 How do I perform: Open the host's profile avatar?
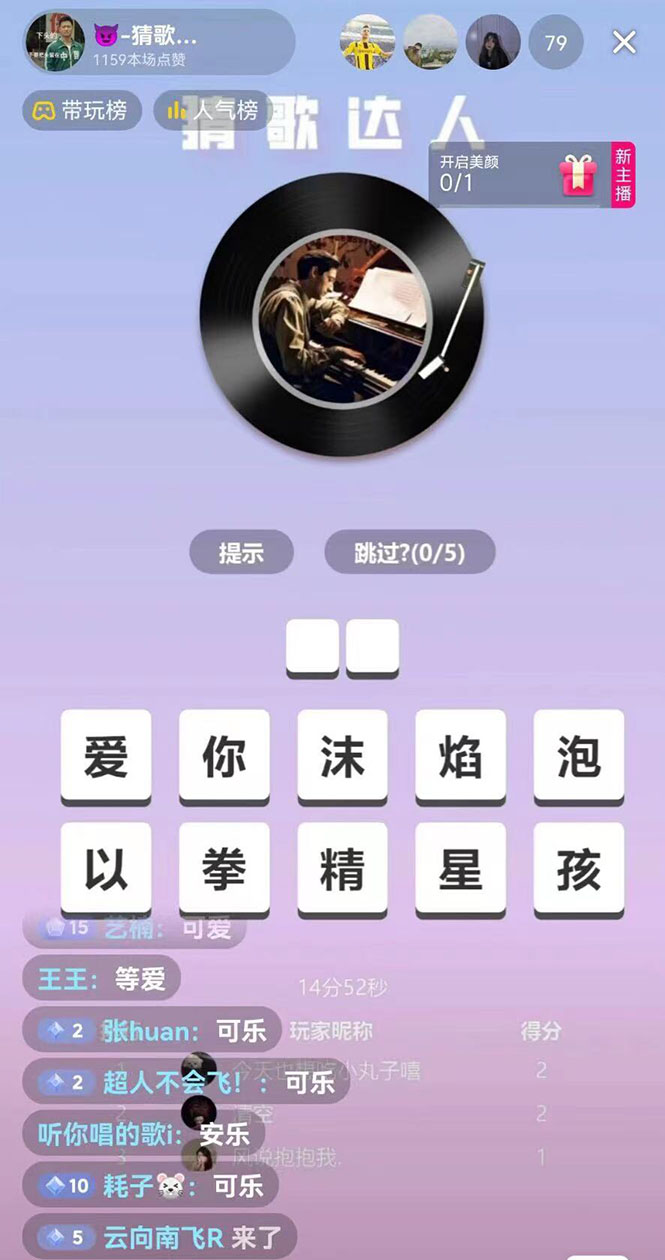tap(55, 42)
